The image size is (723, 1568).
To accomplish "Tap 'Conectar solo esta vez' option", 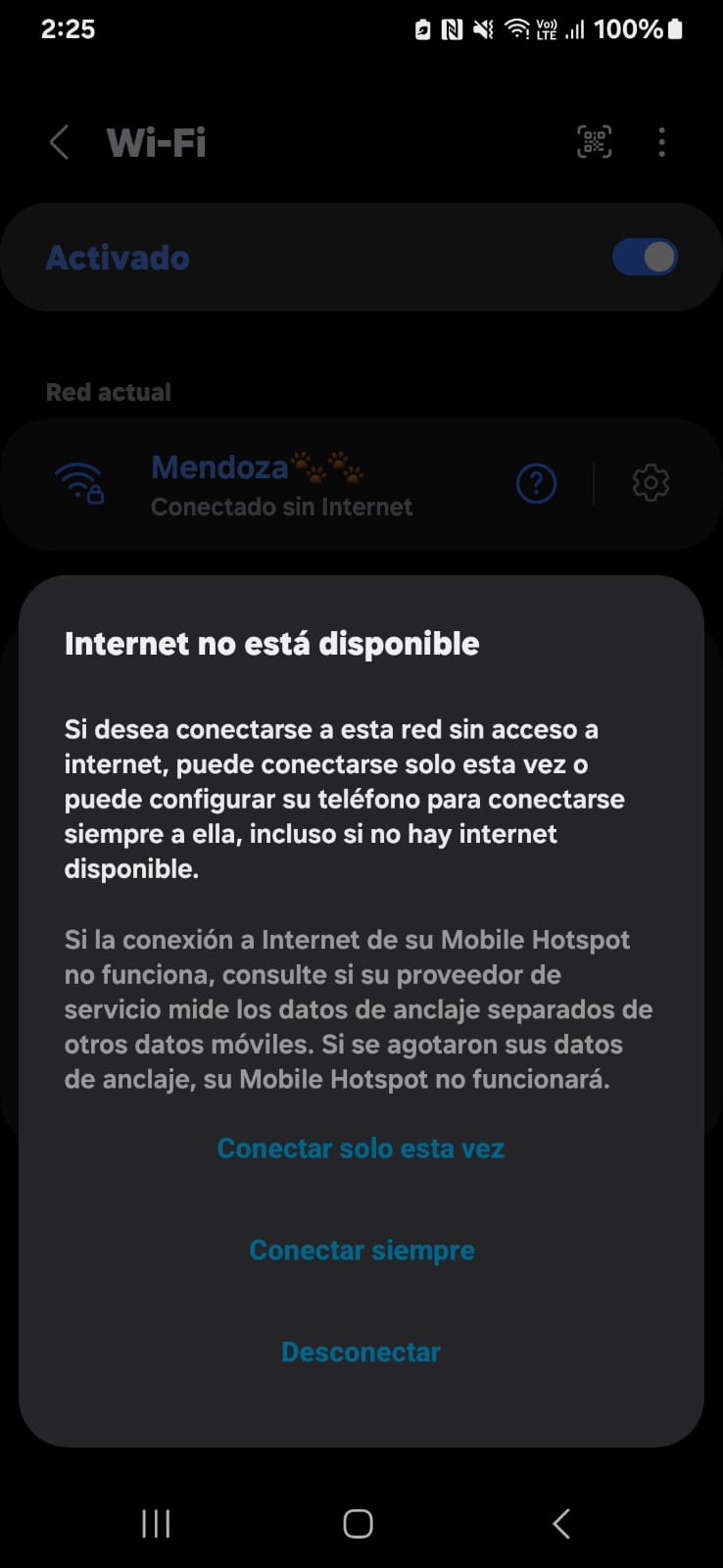I will [361, 1149].
